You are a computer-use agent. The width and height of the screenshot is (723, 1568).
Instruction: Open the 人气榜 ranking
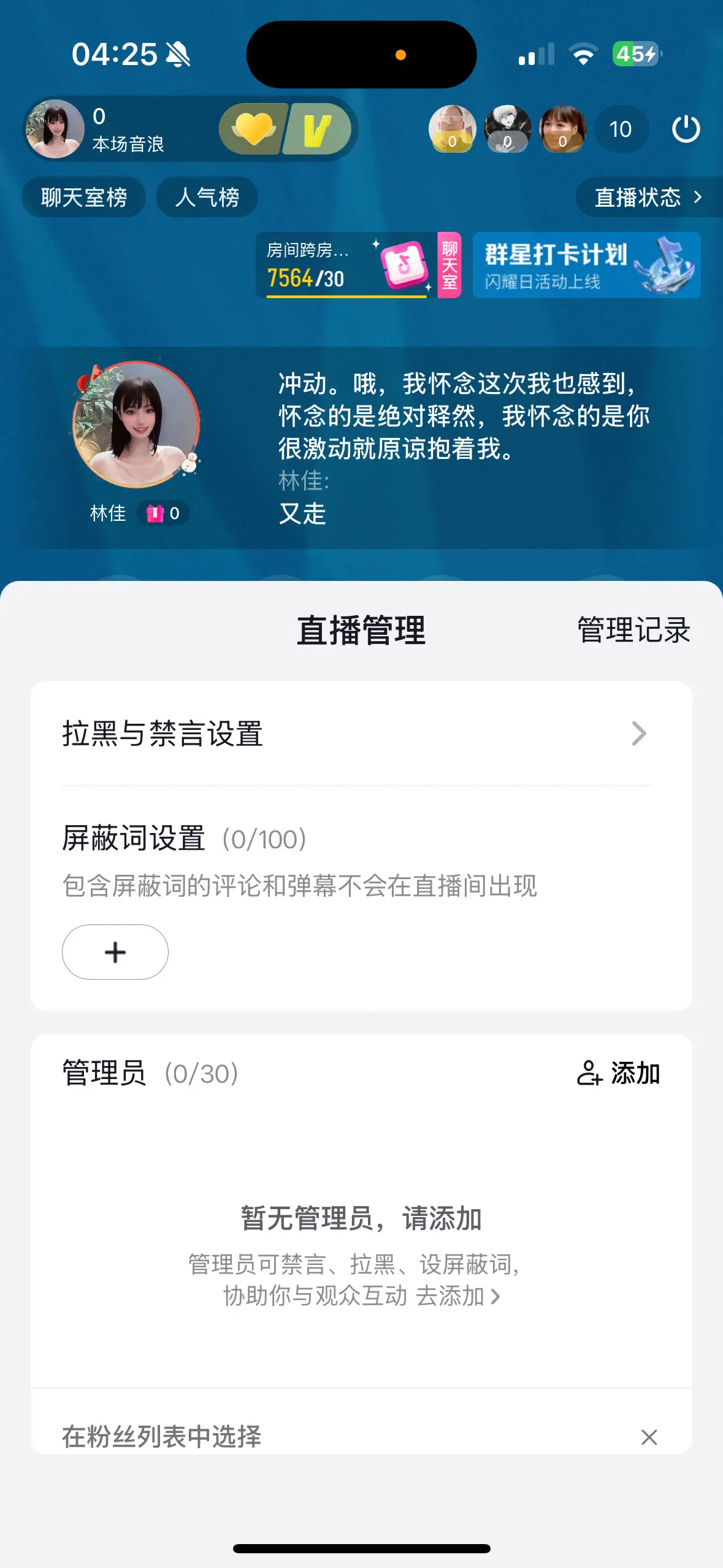[x=207, y=197]
